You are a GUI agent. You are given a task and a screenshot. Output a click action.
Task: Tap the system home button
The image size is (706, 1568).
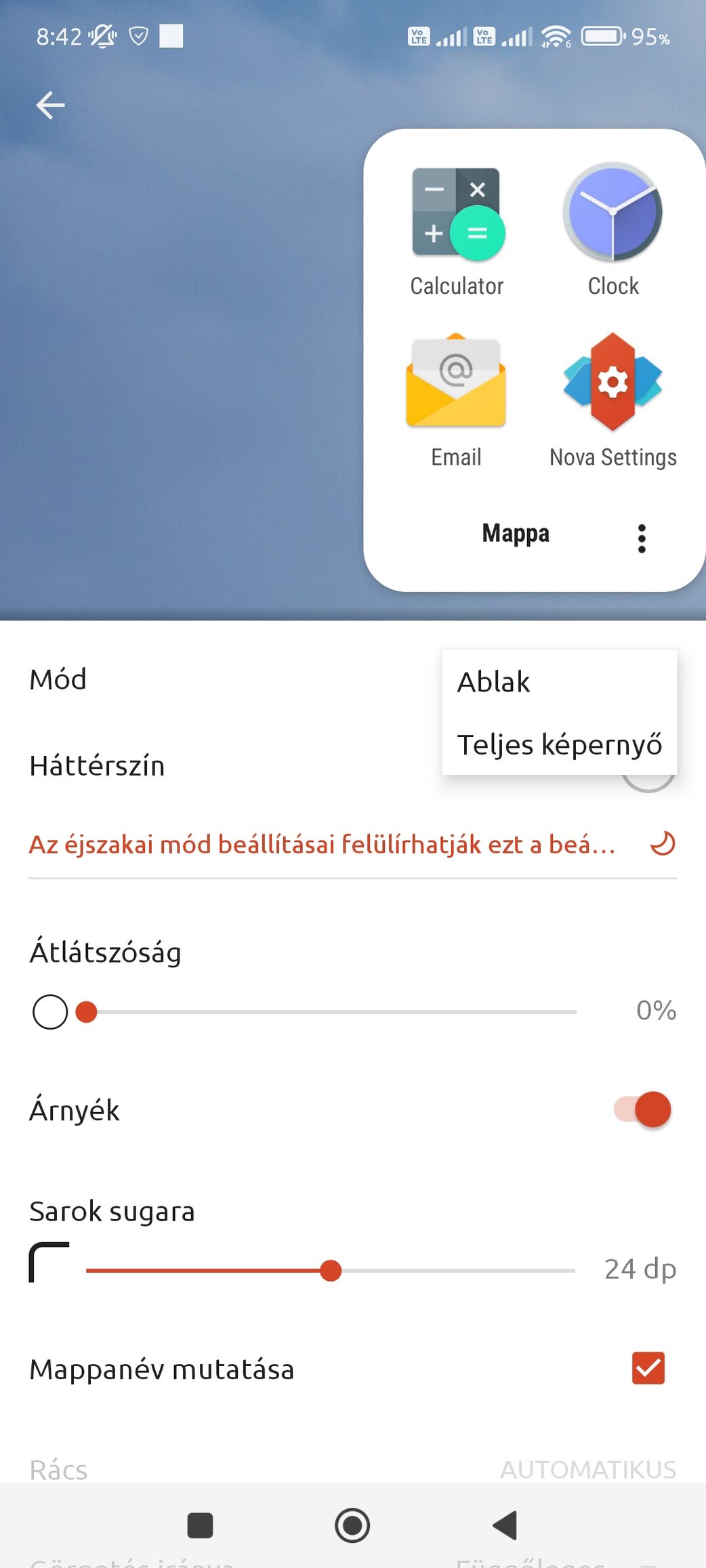352,1525
